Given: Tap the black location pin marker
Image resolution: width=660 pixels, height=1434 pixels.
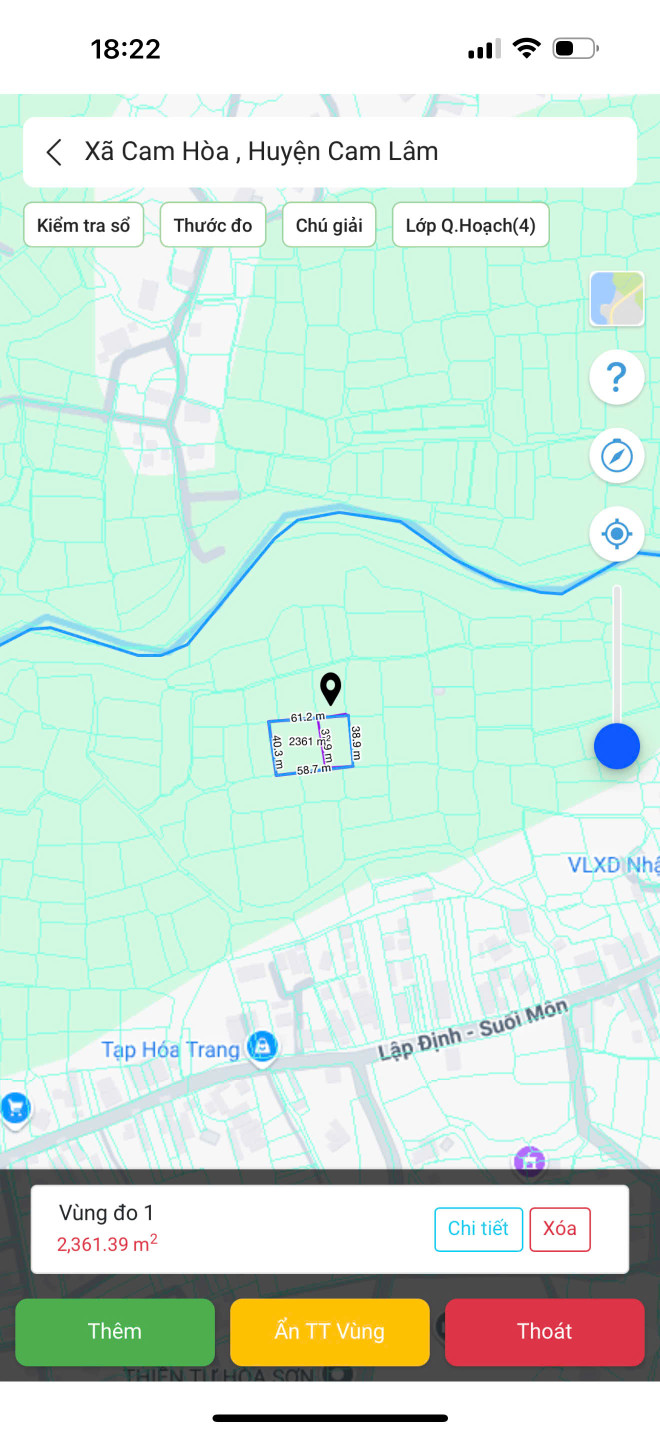Looking at the screenshot, I should click(330, 688).
